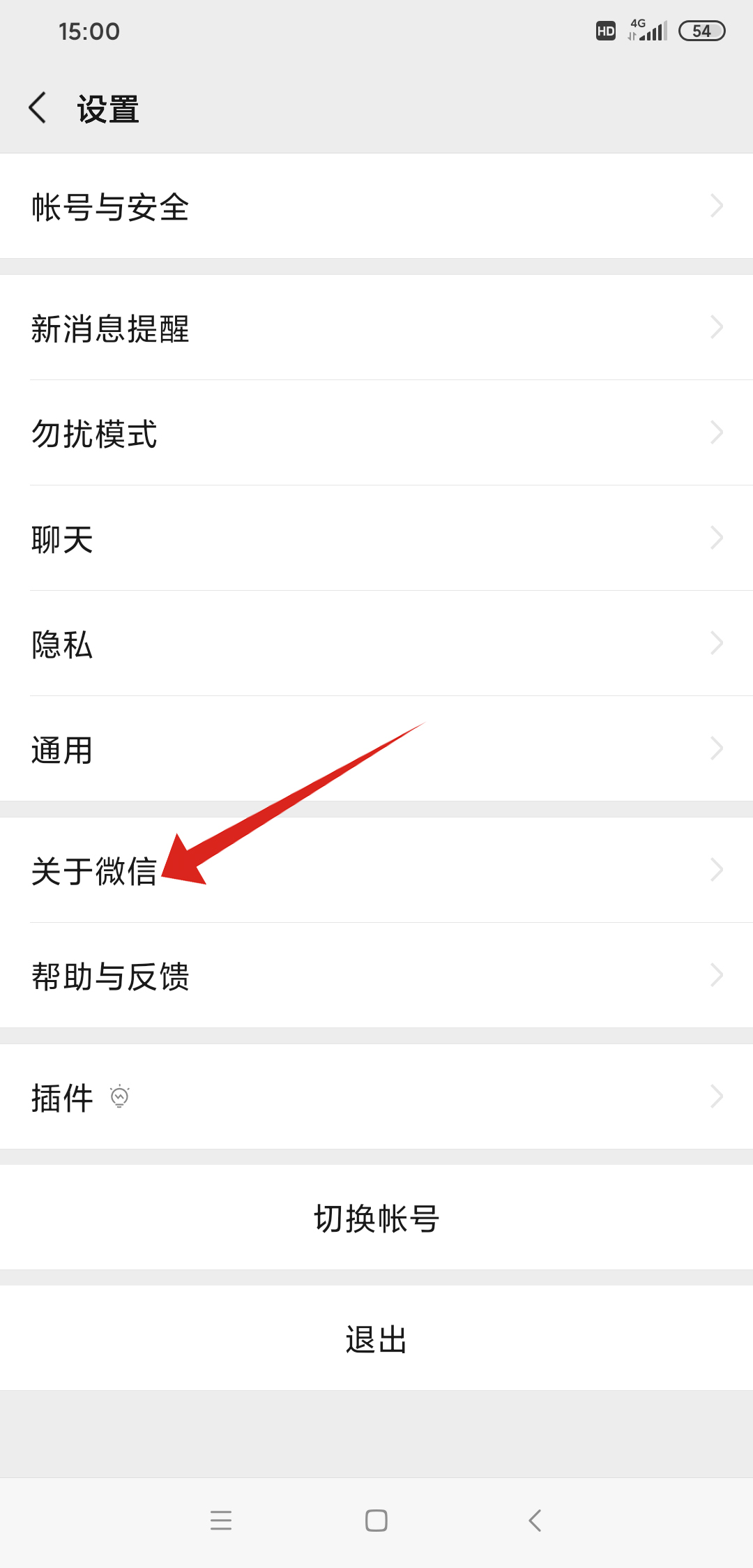Tap 切换帐号 to switch accounts
The height and width of the screenshot is (1568, 753).
(x=376, y=1218)
